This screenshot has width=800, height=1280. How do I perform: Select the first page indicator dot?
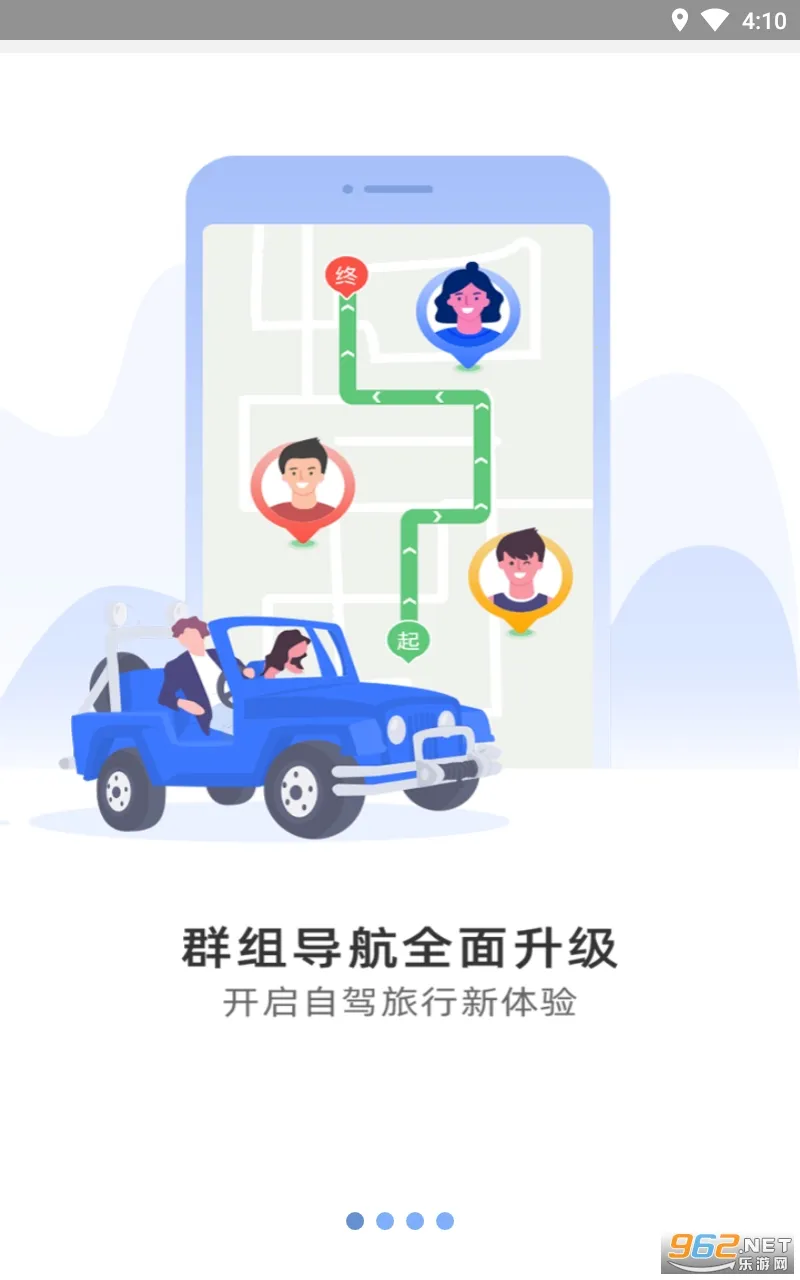(x=355, y=1220)
